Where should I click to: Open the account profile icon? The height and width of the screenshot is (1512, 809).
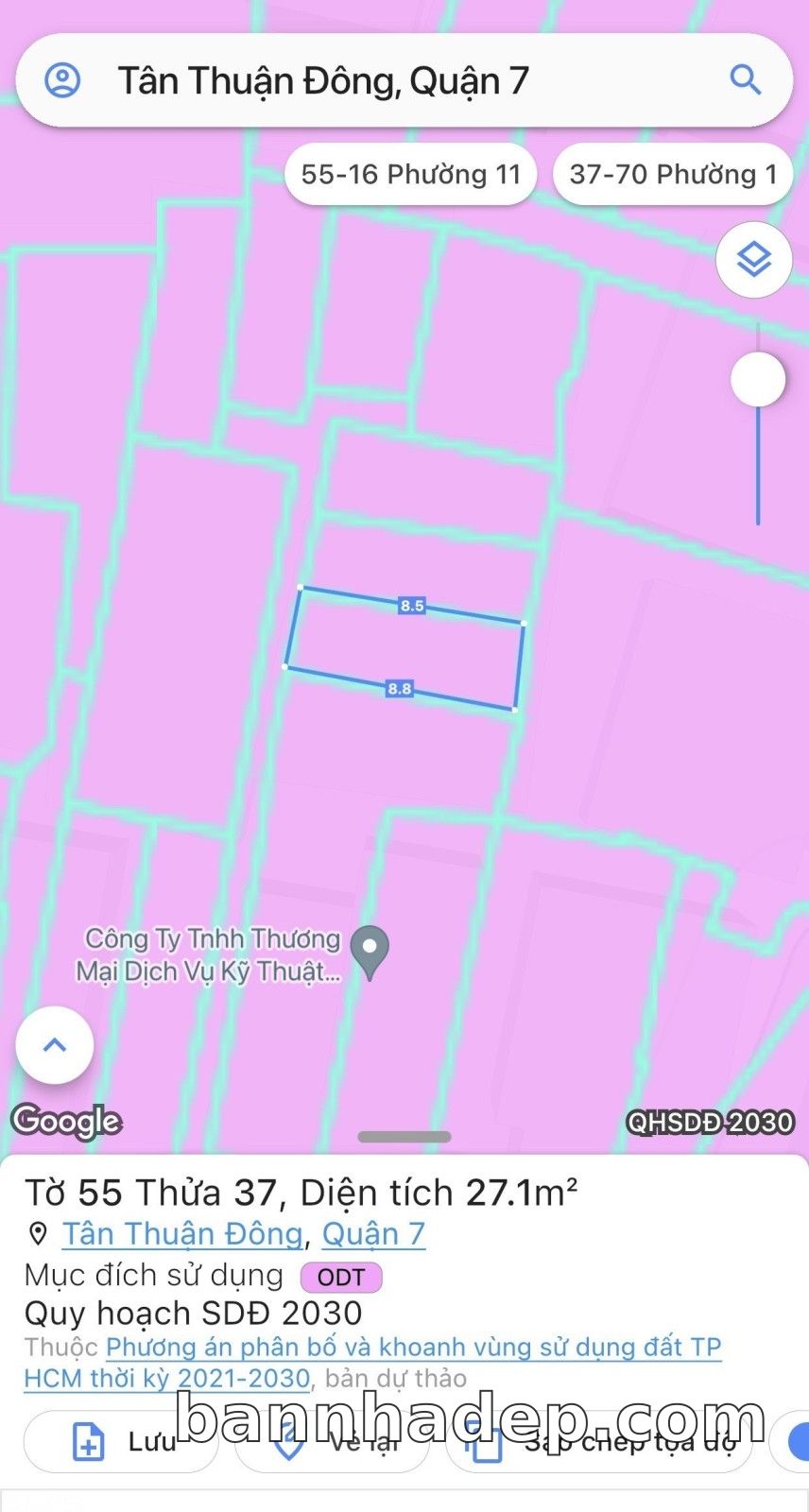click(62, 80)
